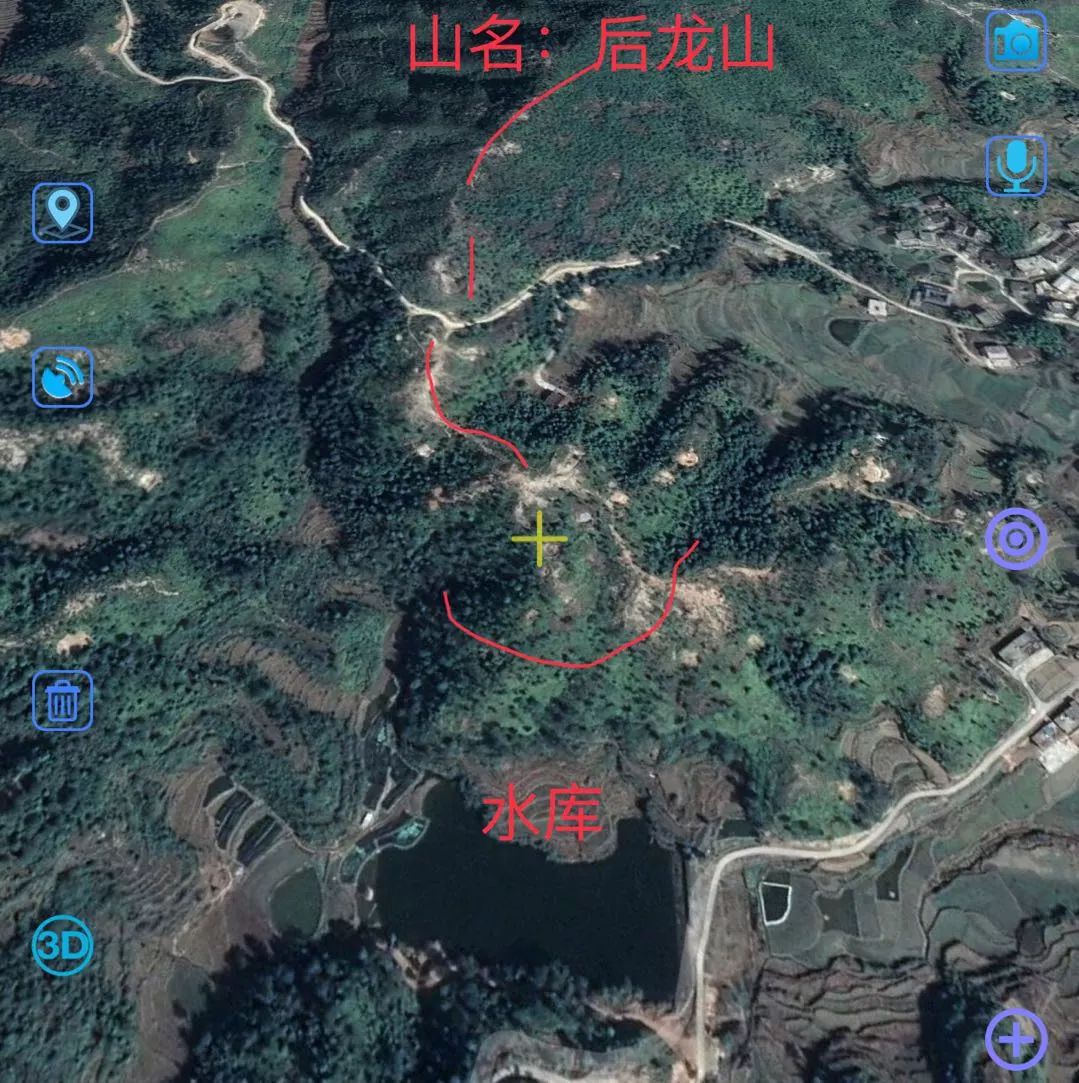Tap the round plus button

point(1016,1040)
